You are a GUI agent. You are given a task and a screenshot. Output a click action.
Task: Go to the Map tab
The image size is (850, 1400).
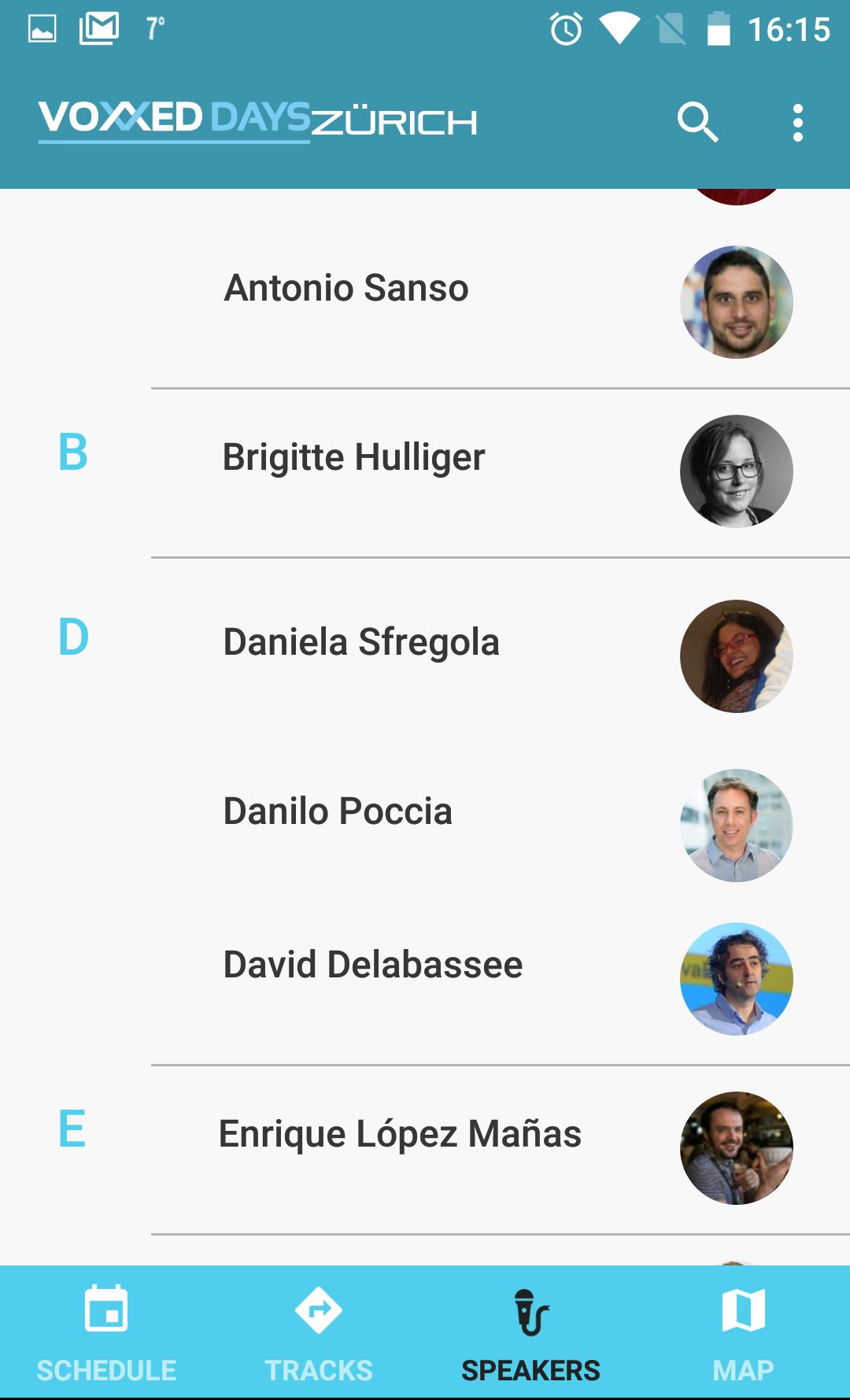[x=743, y=1333]
